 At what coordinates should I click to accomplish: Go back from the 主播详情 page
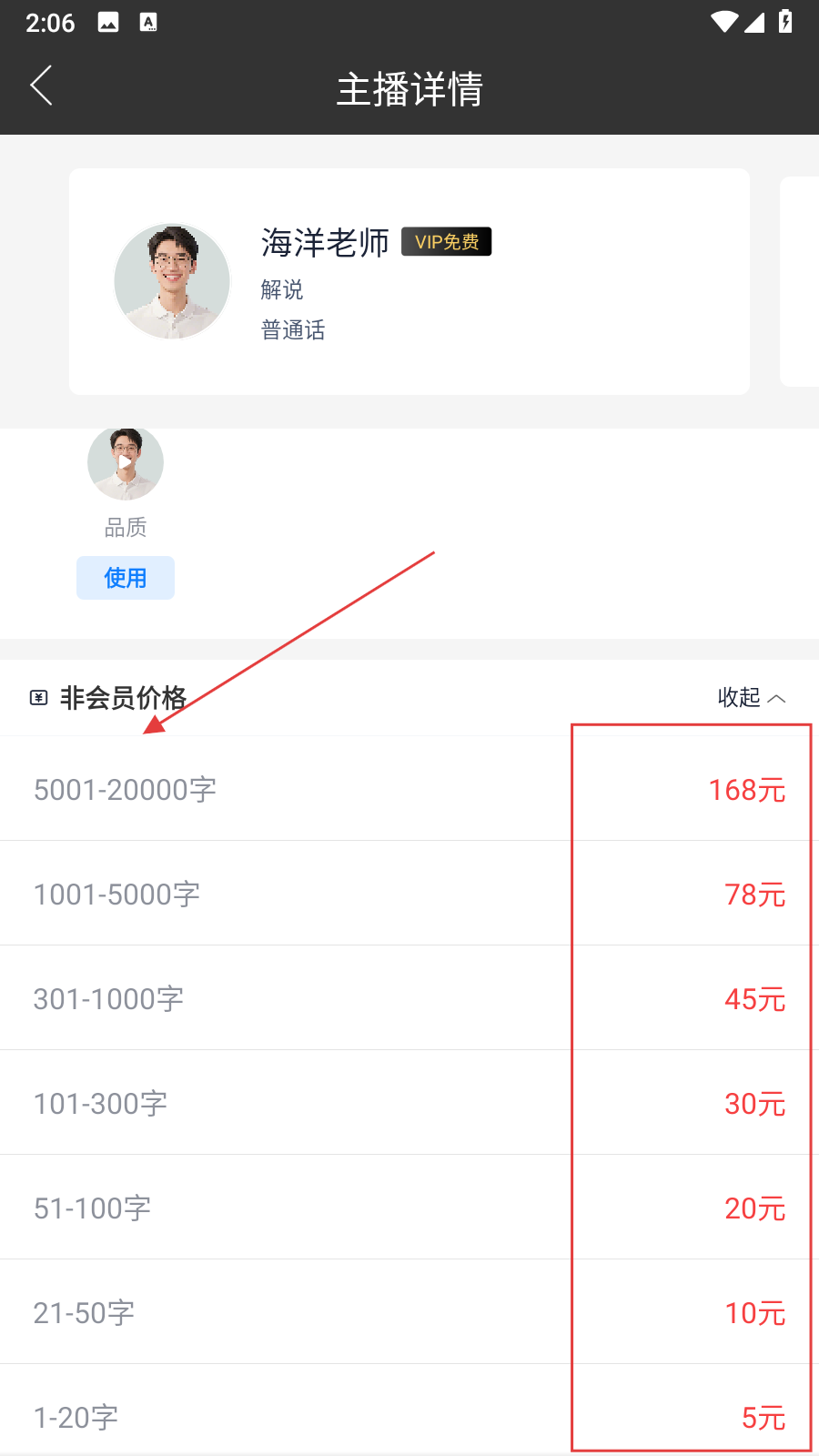42,86
